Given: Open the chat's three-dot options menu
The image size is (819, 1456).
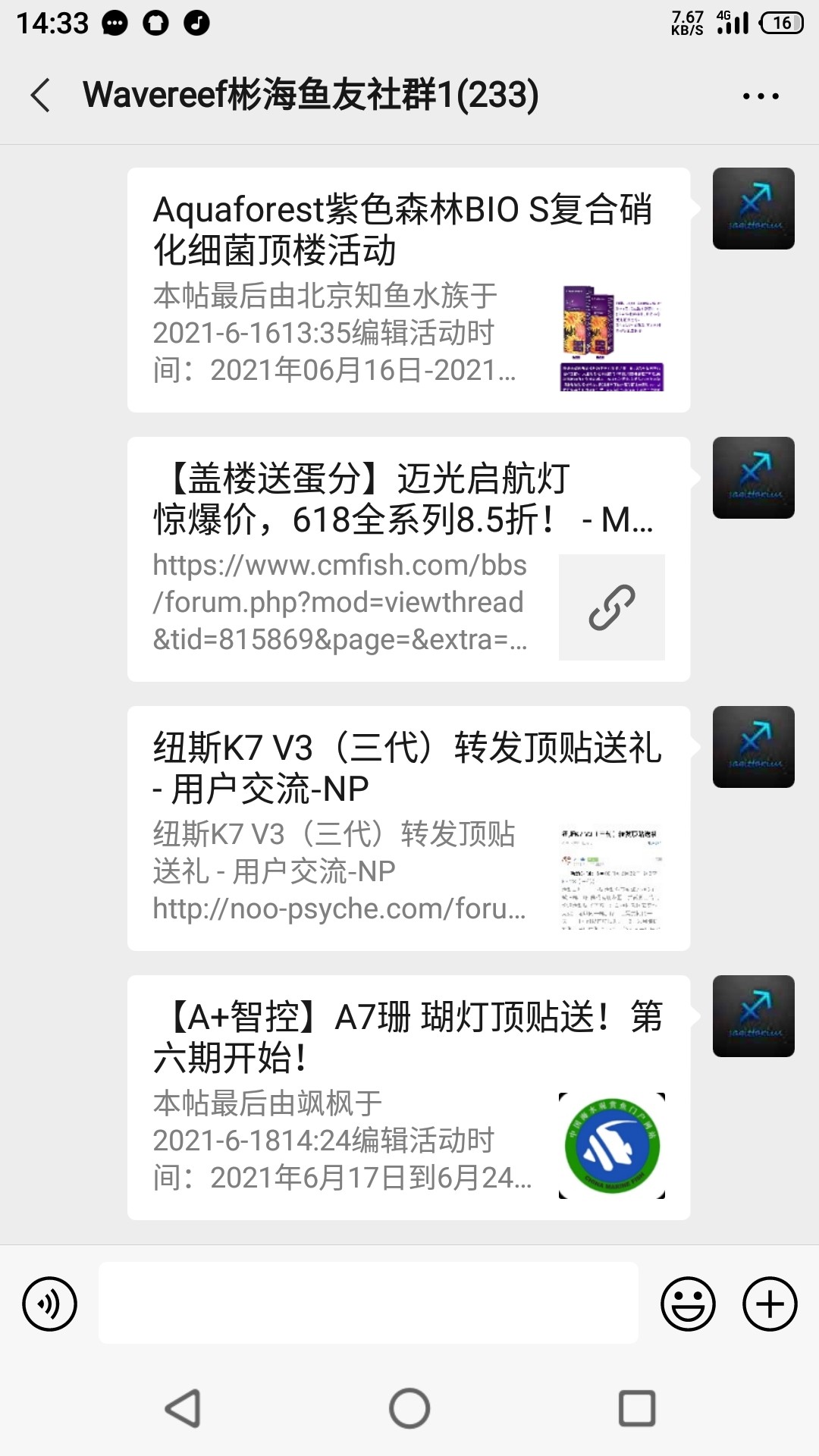Looking at the screenshot, I should 761,96.
